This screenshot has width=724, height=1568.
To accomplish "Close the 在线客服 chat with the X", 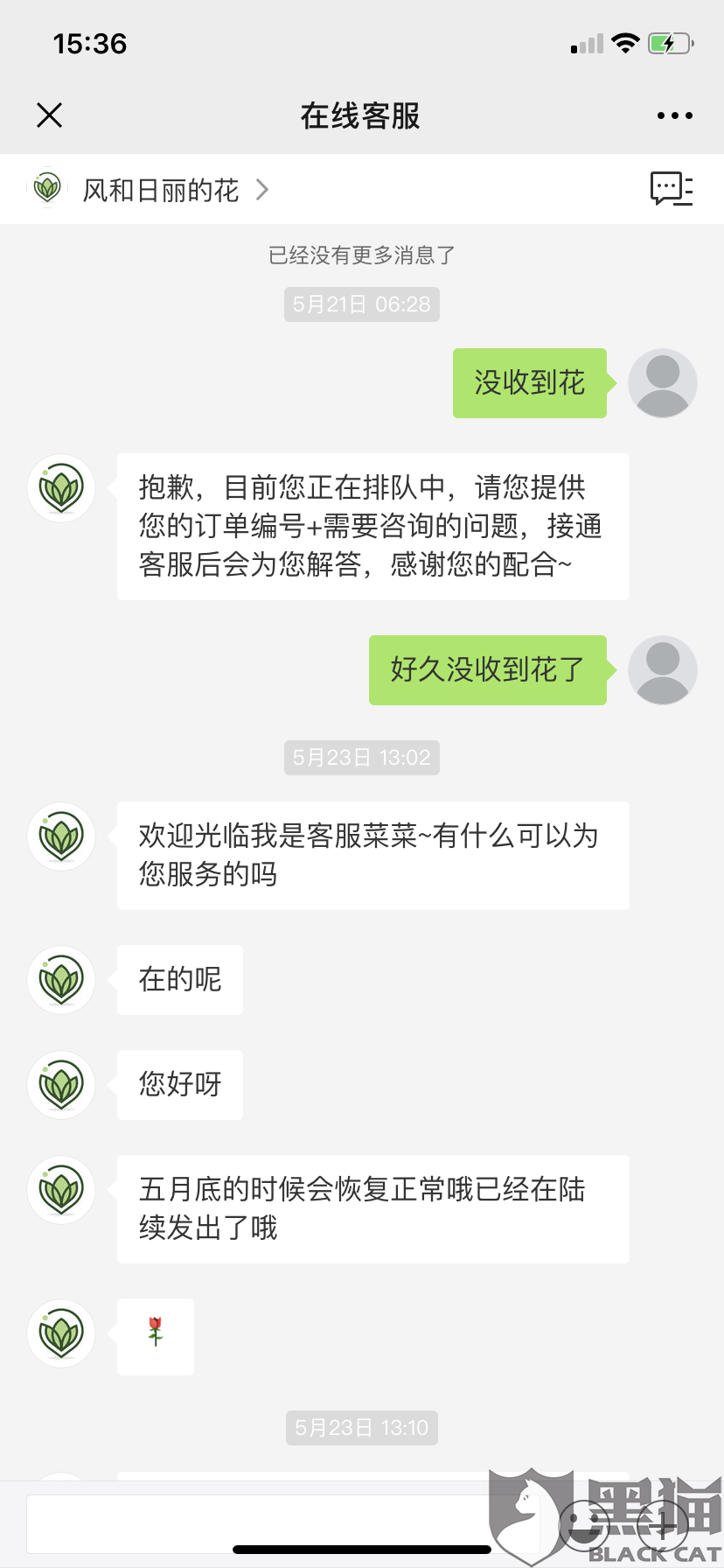I will click(x=49, y=115).
